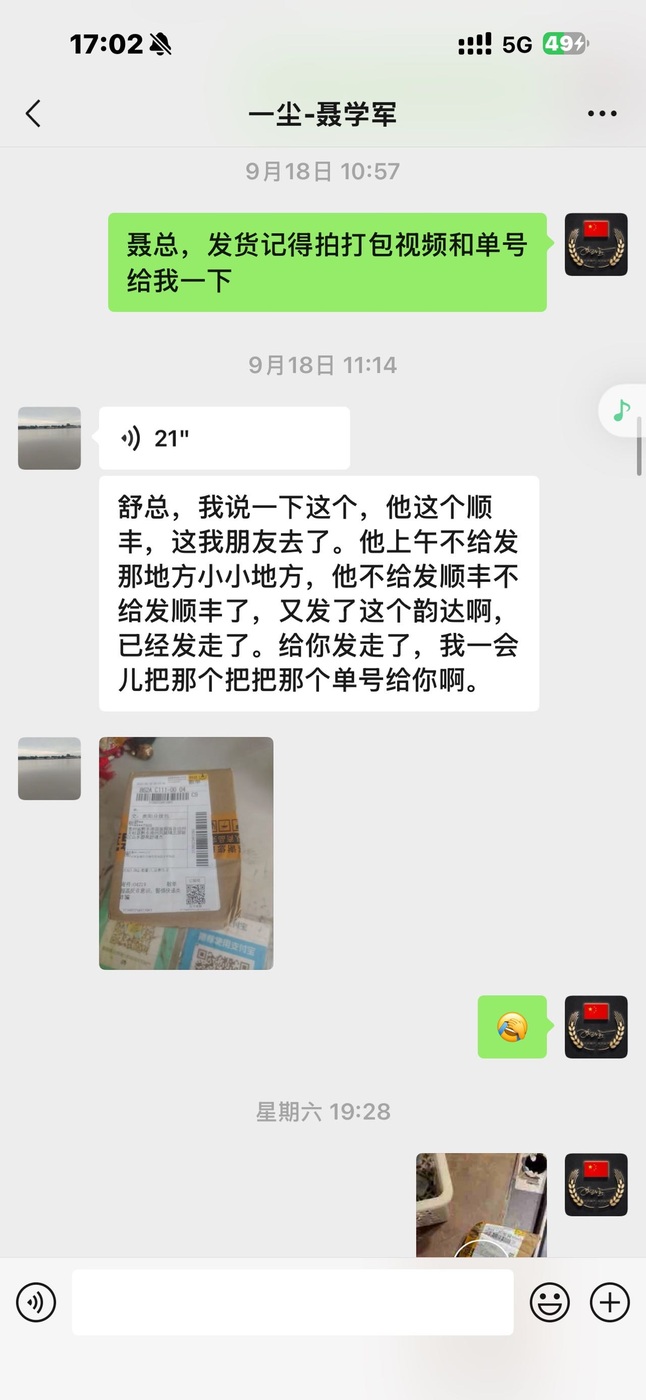Viewport: 646px width, 1400px height.
Task: Open the package photo sent by 聂学军
Action: 186,853
